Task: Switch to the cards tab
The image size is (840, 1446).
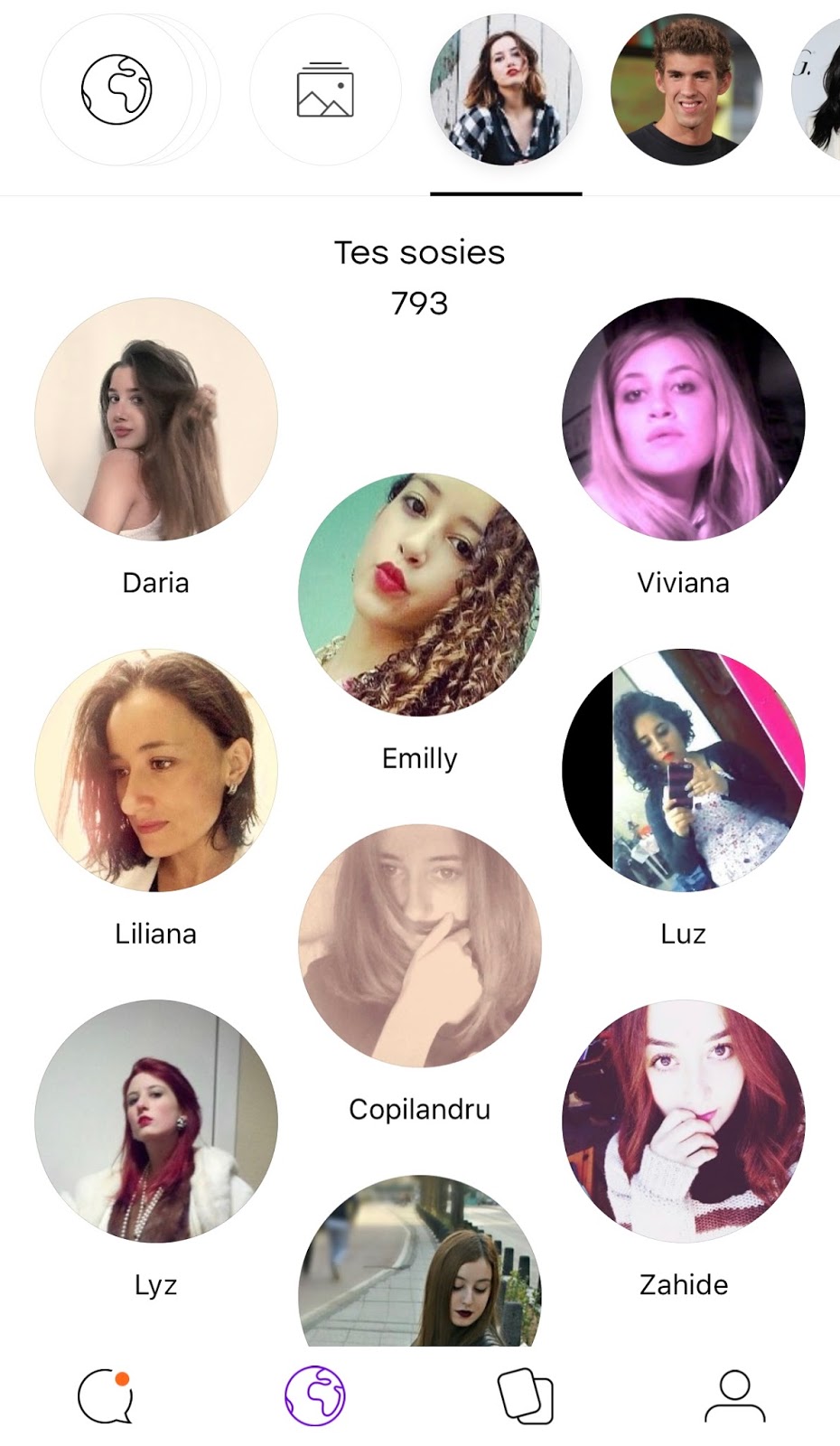Action: point(526,1396)
